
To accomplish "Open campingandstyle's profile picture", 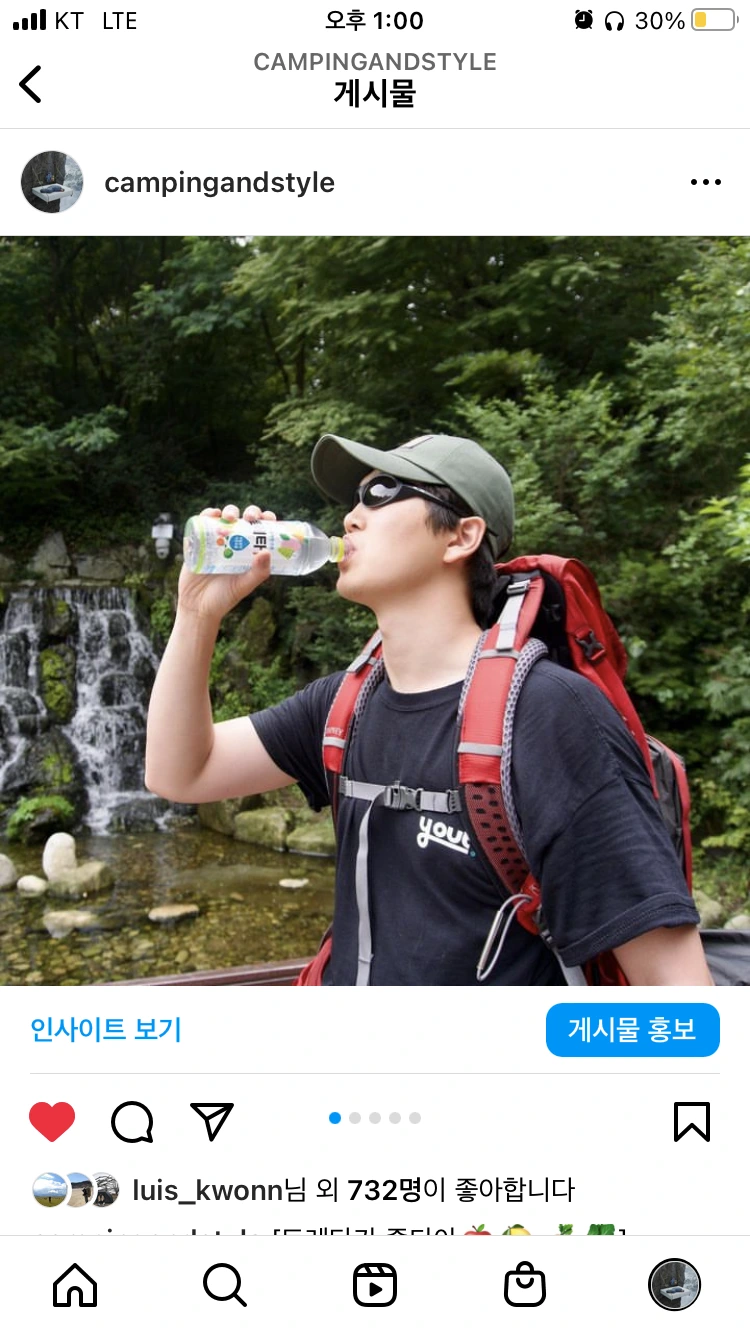I will 52,182.
